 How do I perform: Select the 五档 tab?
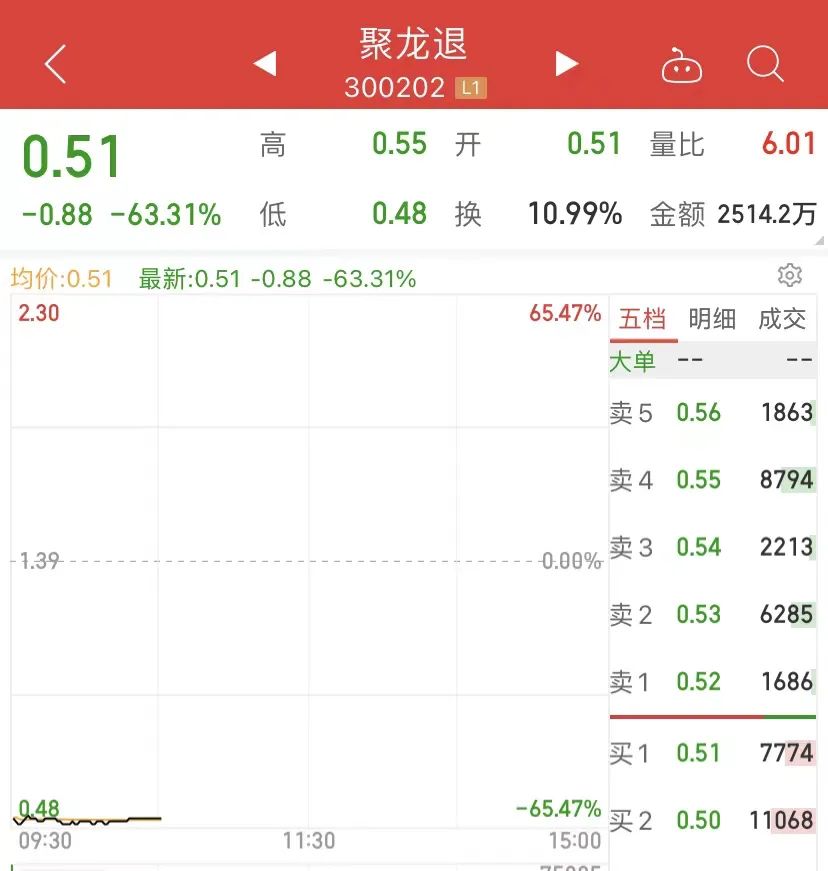coord(642,319)
